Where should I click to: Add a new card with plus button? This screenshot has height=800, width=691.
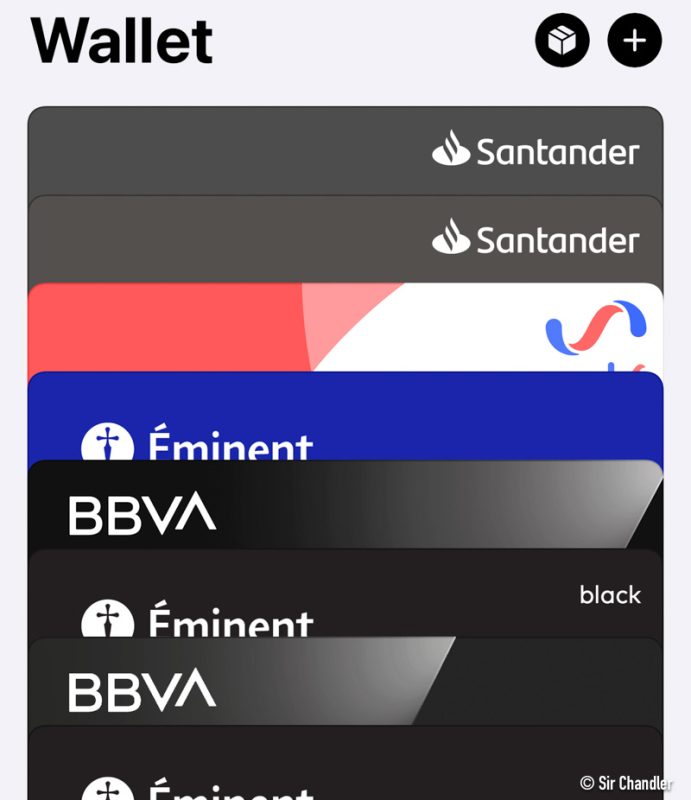point(634,41)
